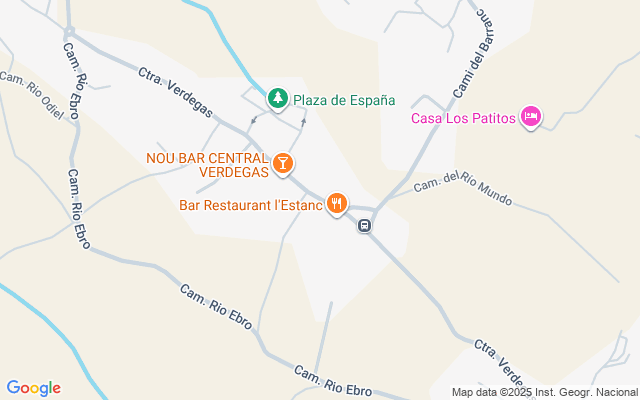This screenshot has height=400, width=640.
Task: Select the Casa Los Patitos lodging pin
Action: [x=531, y=118]
